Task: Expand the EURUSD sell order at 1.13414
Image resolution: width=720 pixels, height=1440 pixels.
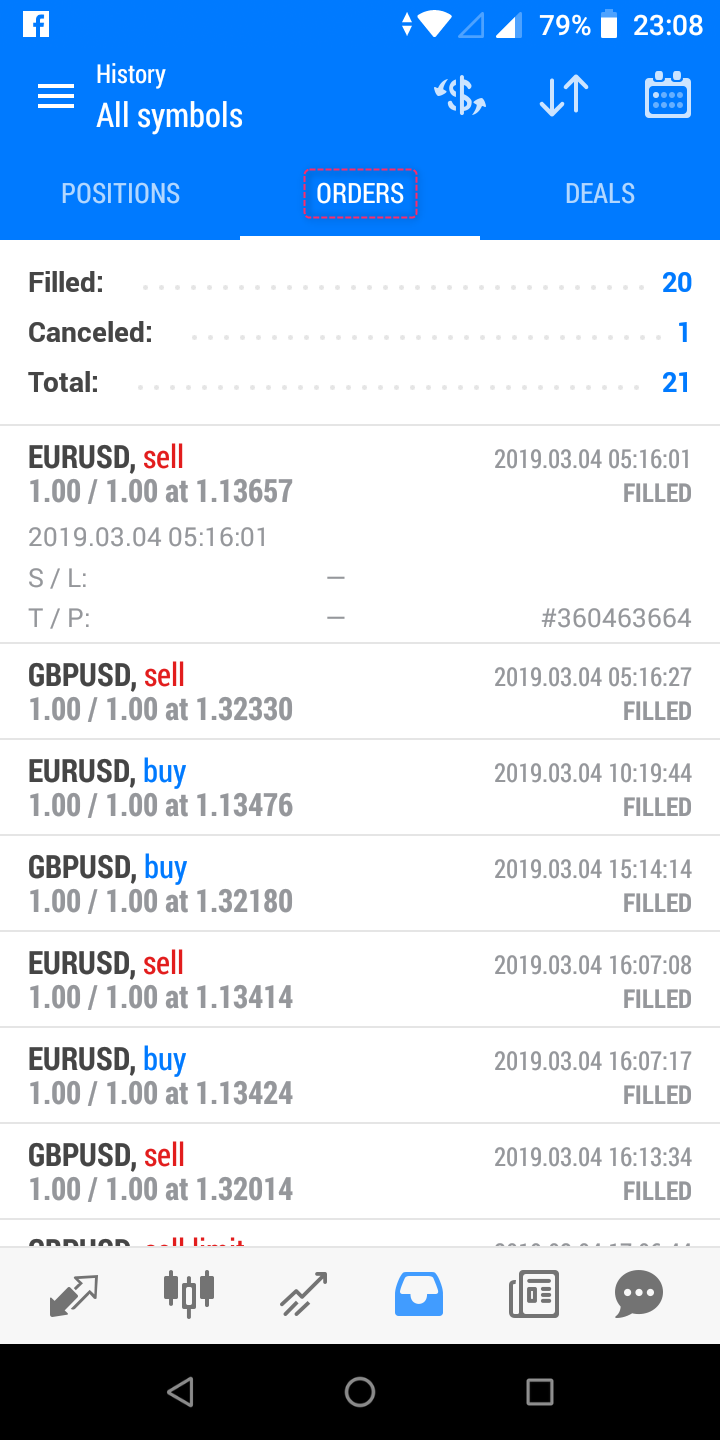Action: (x=360, y=980)
